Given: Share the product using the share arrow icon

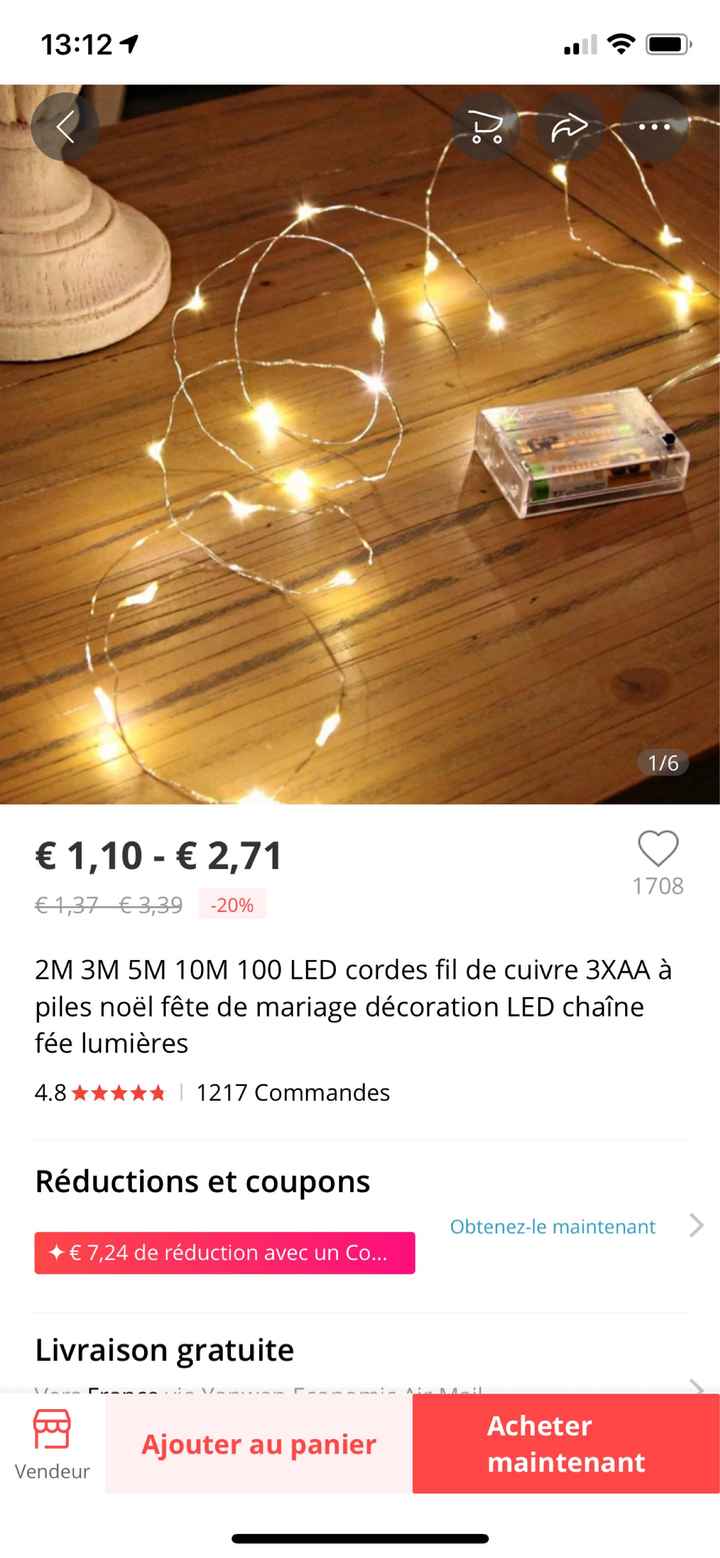Looking at the screenshot, I should tap(570, 127).
